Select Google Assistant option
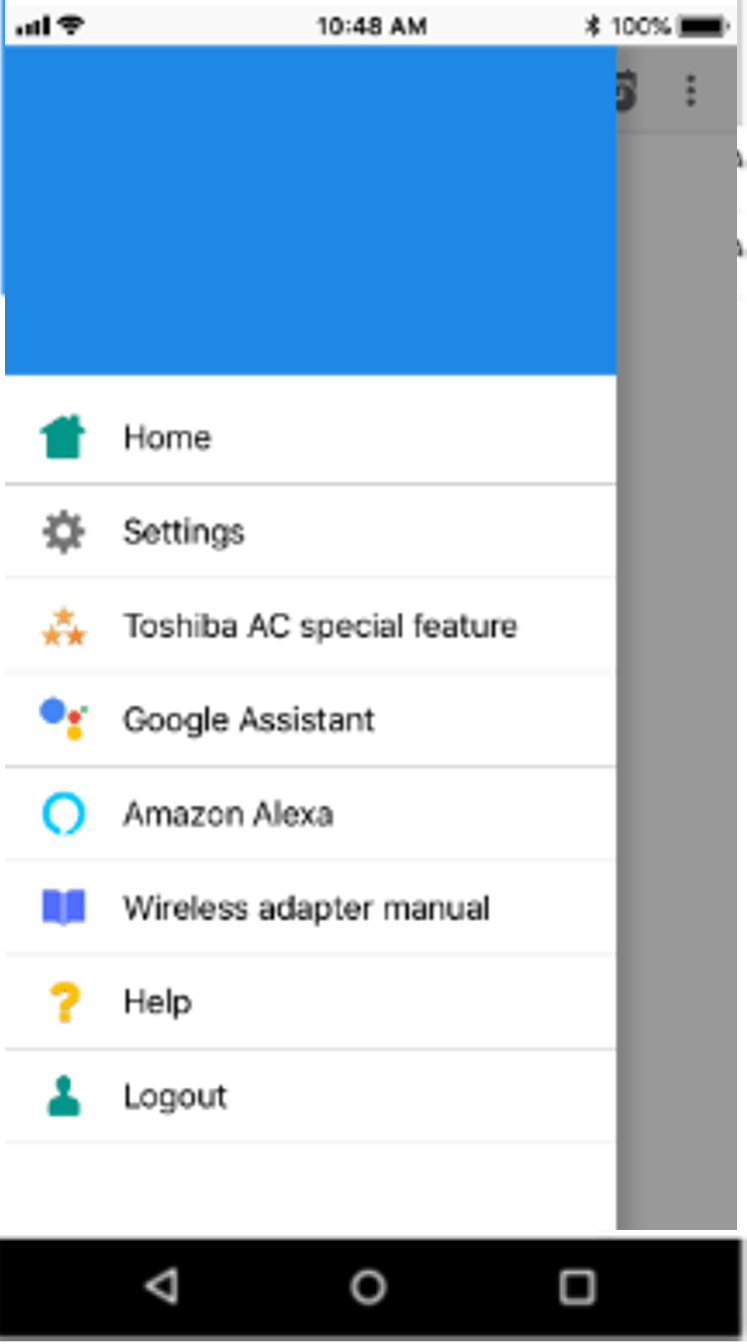This screenshot has height=1344, width=747. click(248, 720)
